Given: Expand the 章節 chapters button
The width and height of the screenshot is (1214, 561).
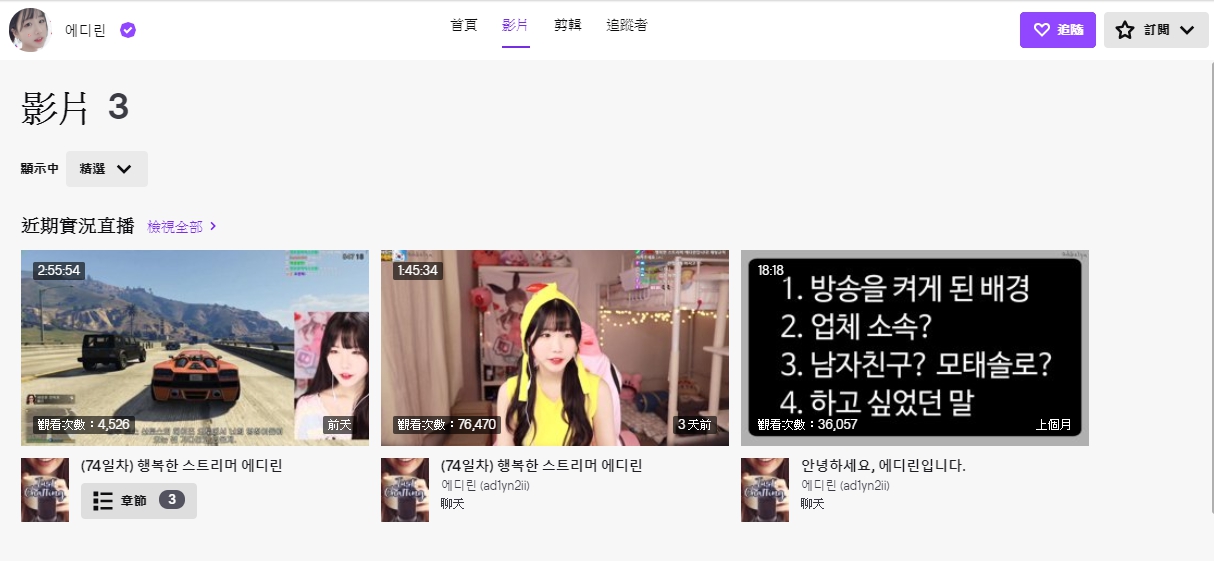Looking at the screenshot, I should [138, 500].
